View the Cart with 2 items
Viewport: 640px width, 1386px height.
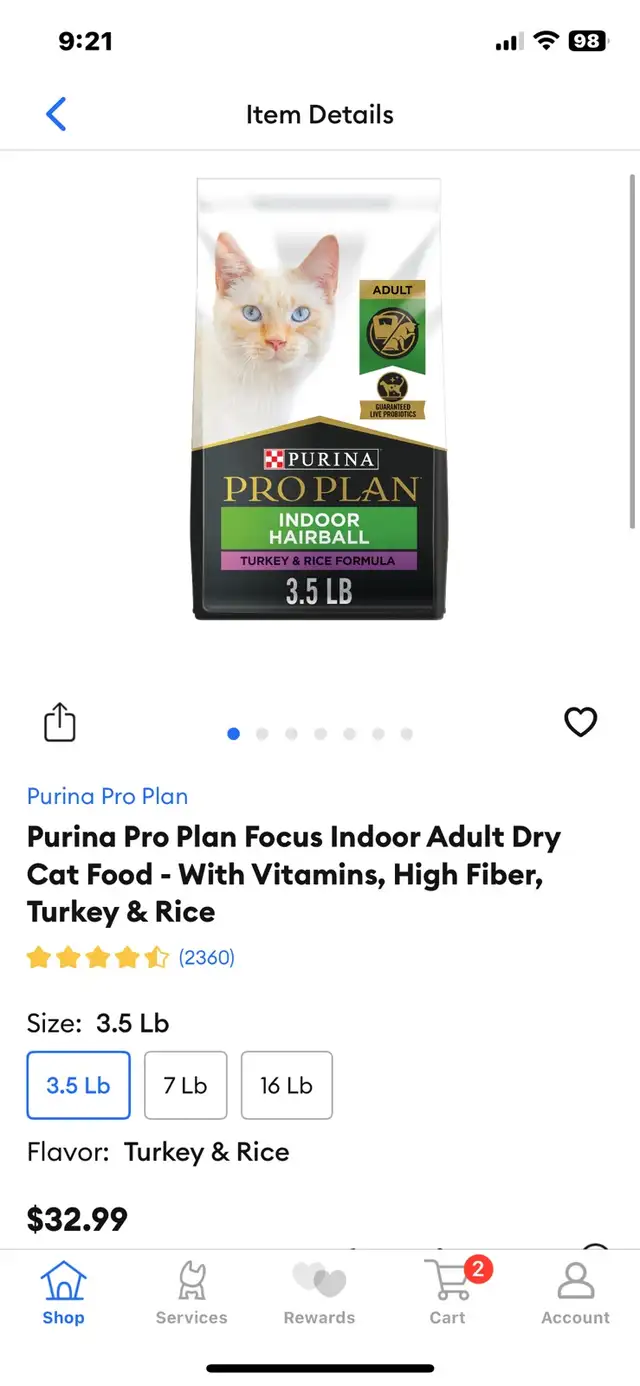click(x=448, y=1292)
